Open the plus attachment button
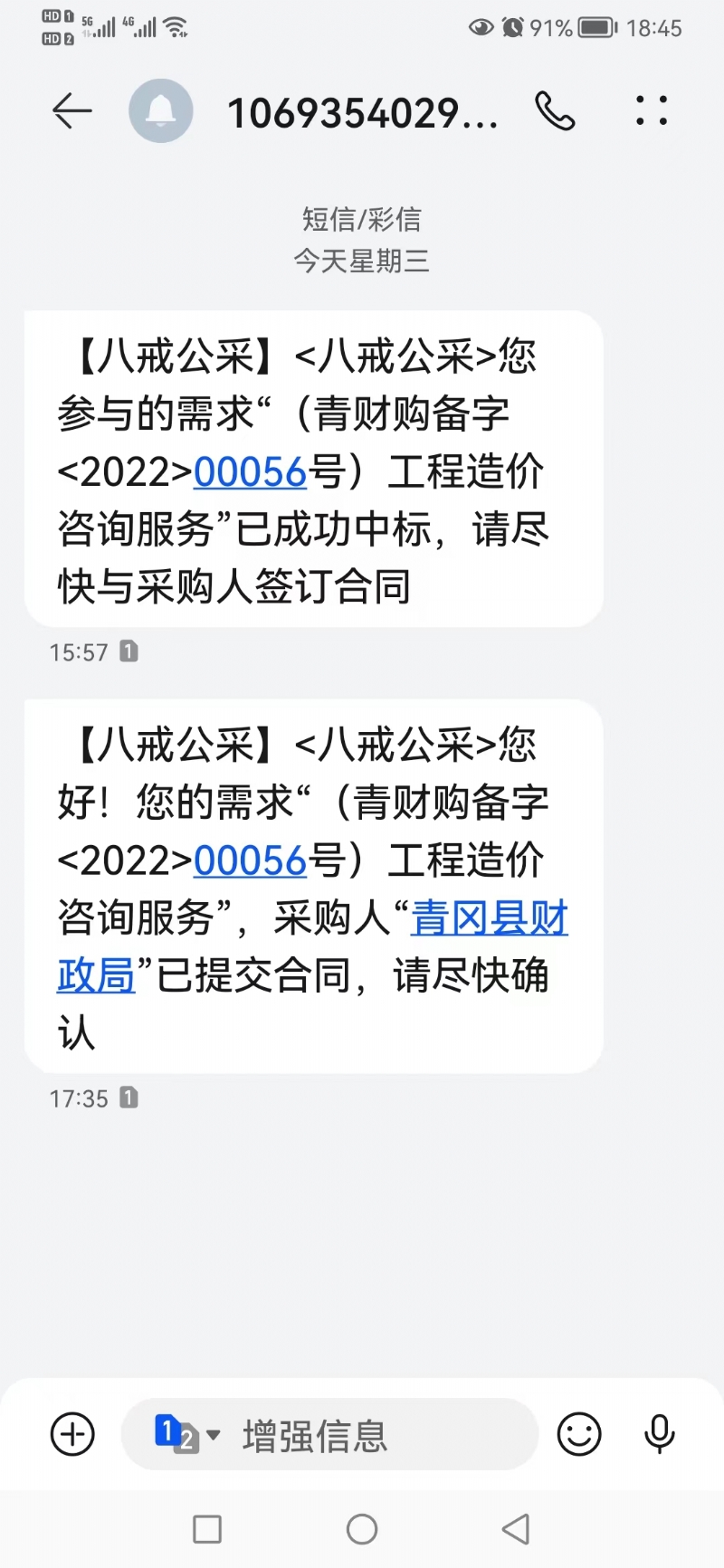 coord(72,1434)
